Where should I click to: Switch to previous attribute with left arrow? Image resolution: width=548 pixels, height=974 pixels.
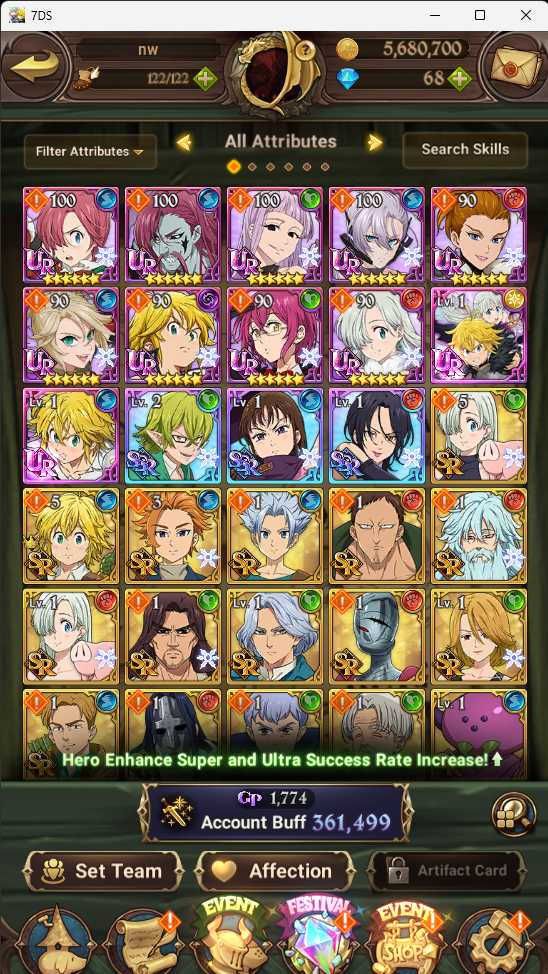click(184, 143)
